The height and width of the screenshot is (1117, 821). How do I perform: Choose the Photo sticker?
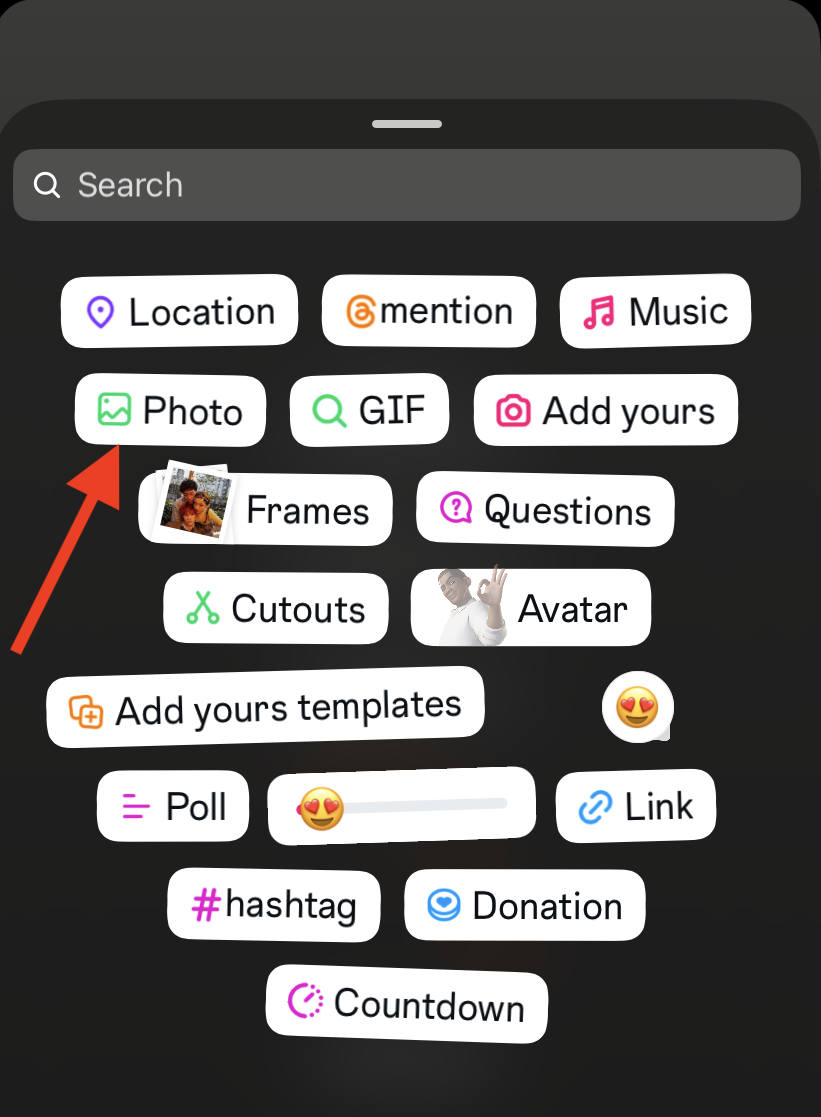click(x=171, y=411)
